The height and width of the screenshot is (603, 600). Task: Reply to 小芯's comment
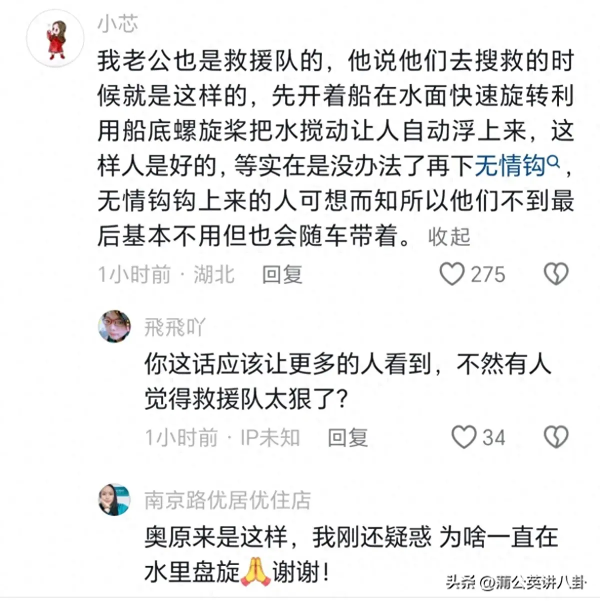click(281, 273)
